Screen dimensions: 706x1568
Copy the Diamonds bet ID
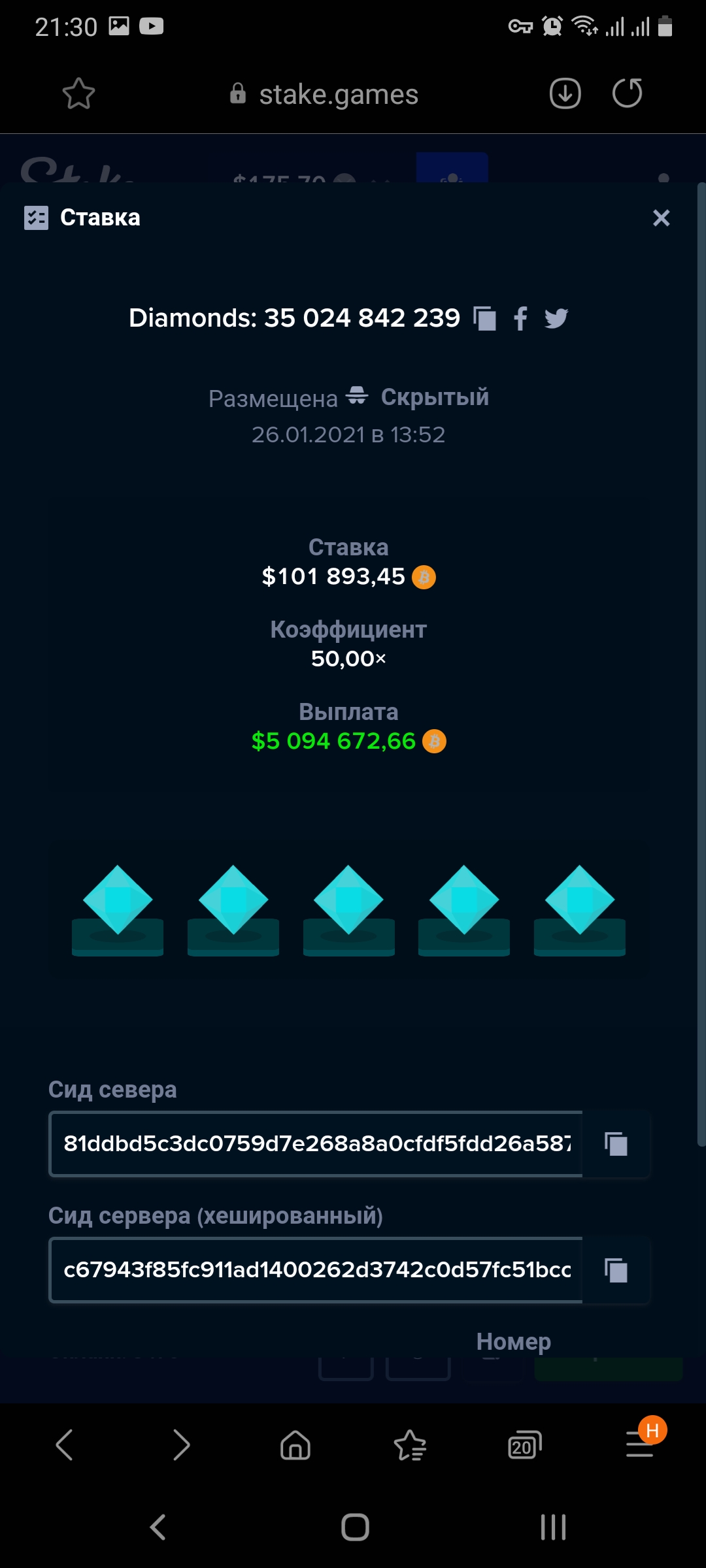coord(484,319)
